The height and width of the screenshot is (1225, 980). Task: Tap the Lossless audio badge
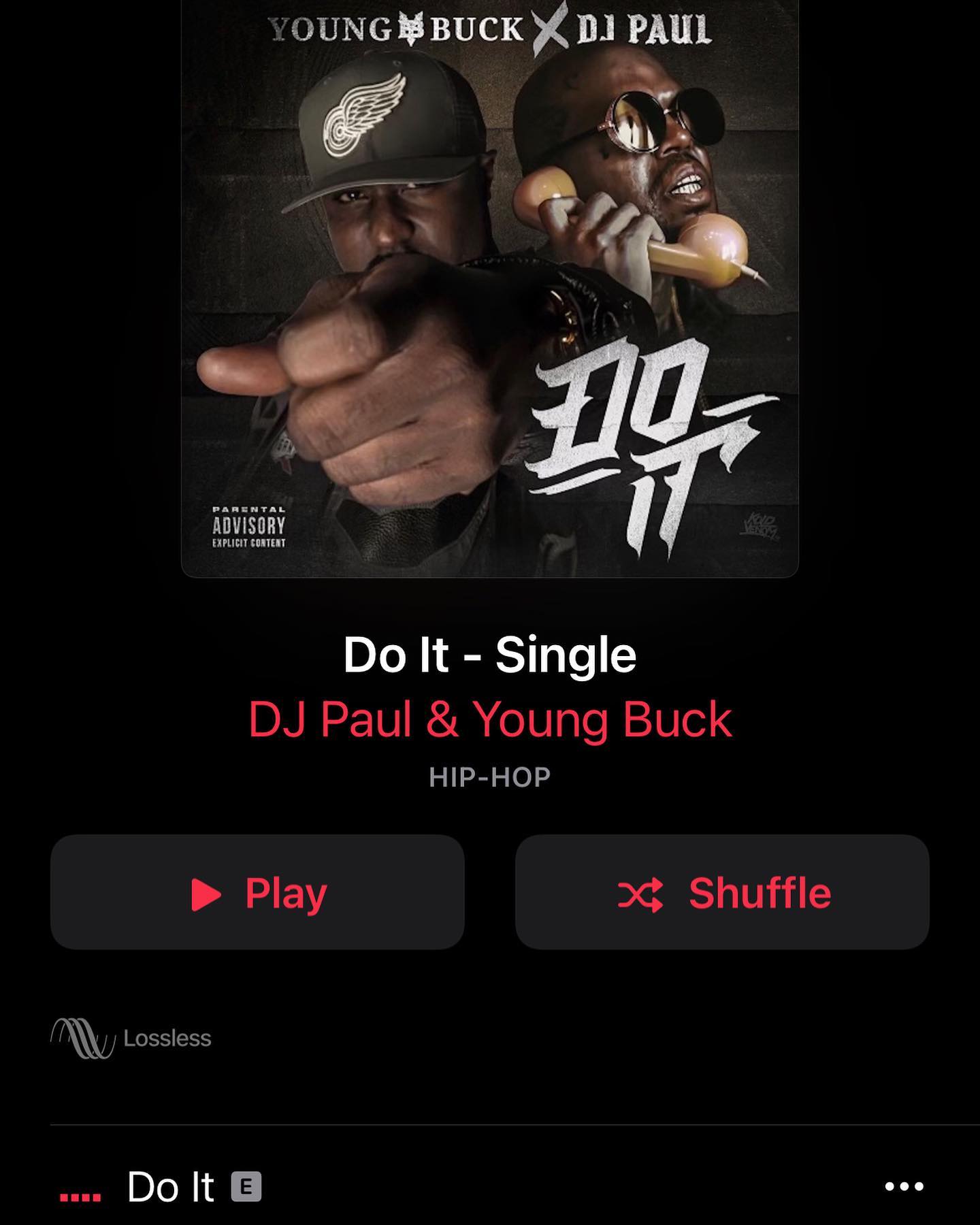click(x=131, y=1039)
